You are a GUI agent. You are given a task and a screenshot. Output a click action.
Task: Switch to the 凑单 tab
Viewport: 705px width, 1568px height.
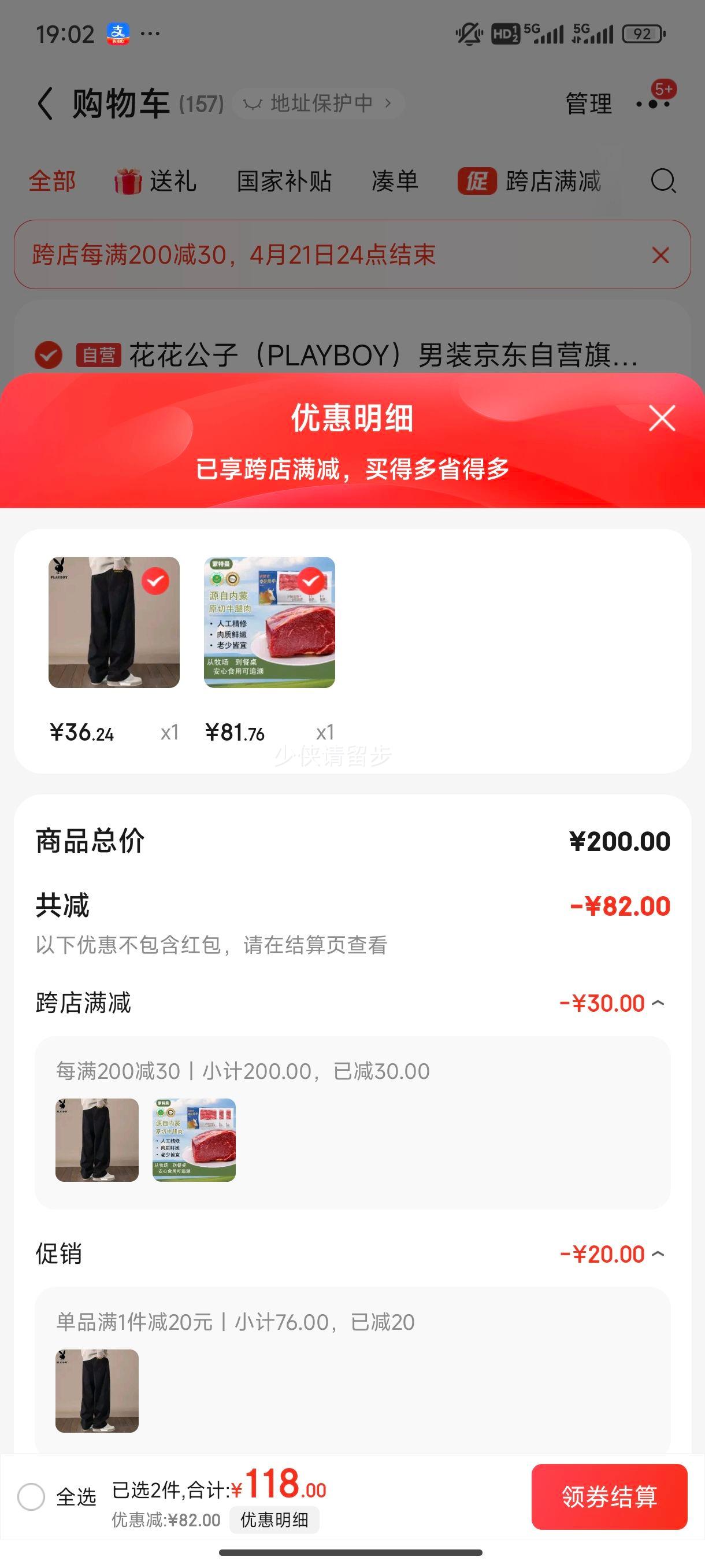[x=394, y=181]
